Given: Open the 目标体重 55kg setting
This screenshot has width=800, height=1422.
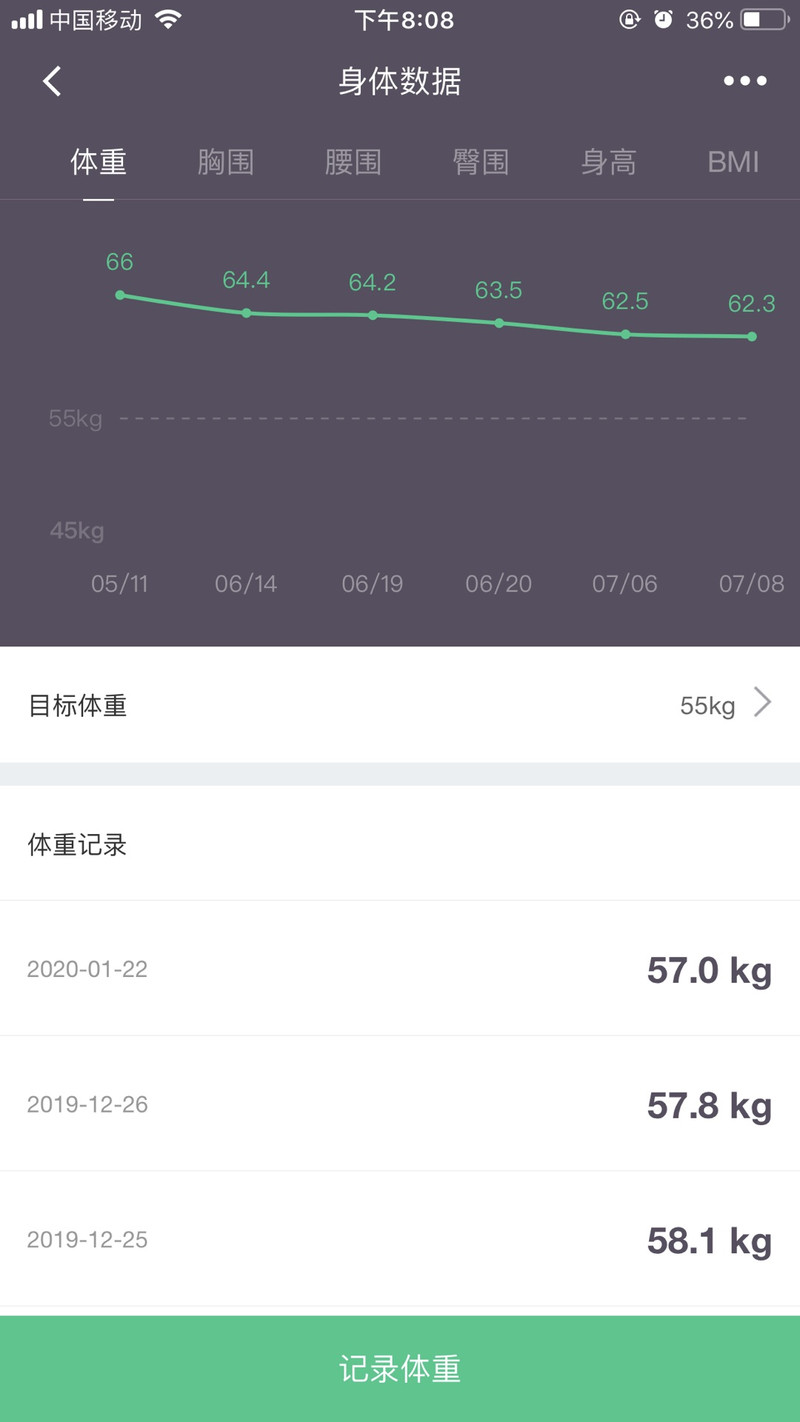Looking at the screenshot, I should pyautogui.click(x=400, y=705).
